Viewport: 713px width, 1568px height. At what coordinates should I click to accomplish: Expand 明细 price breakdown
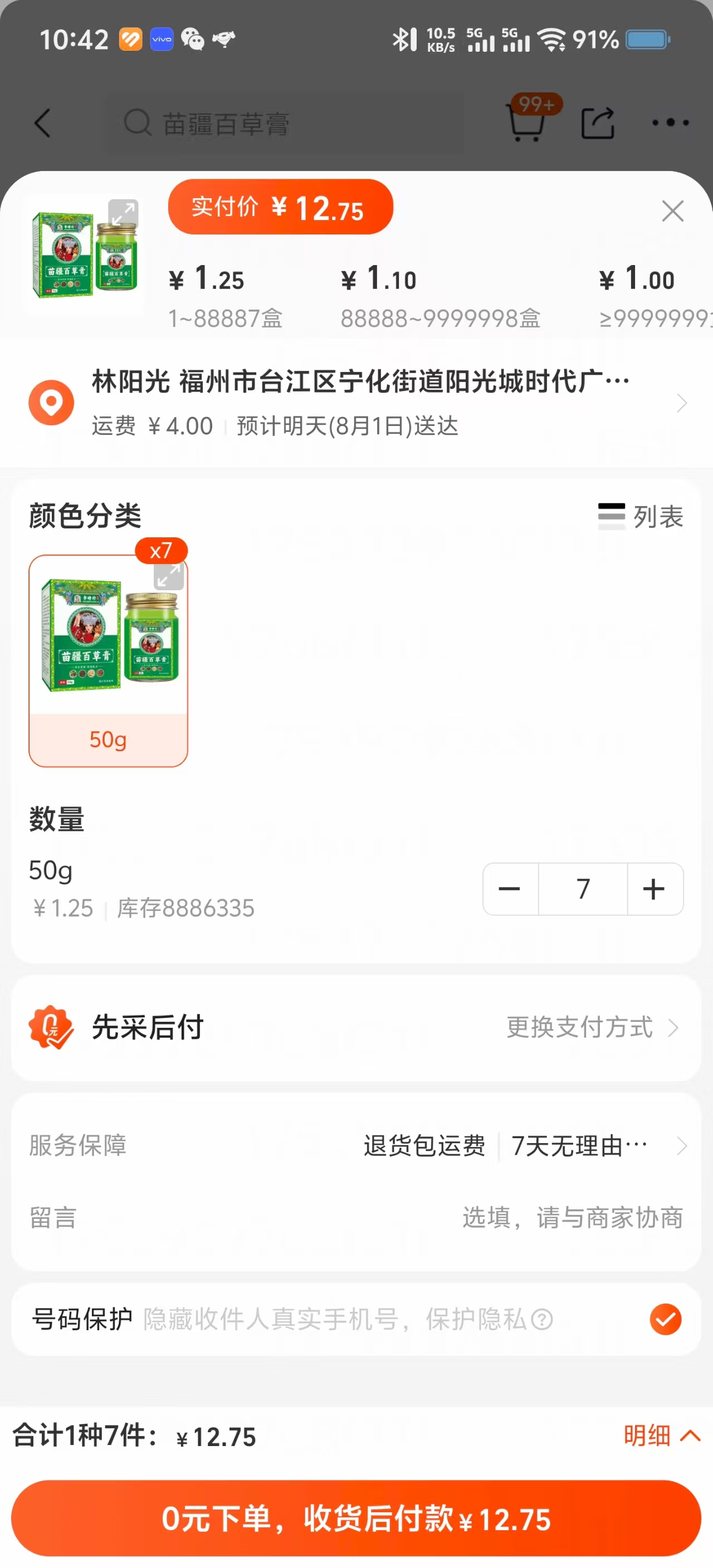click(x=661, y=1436)
